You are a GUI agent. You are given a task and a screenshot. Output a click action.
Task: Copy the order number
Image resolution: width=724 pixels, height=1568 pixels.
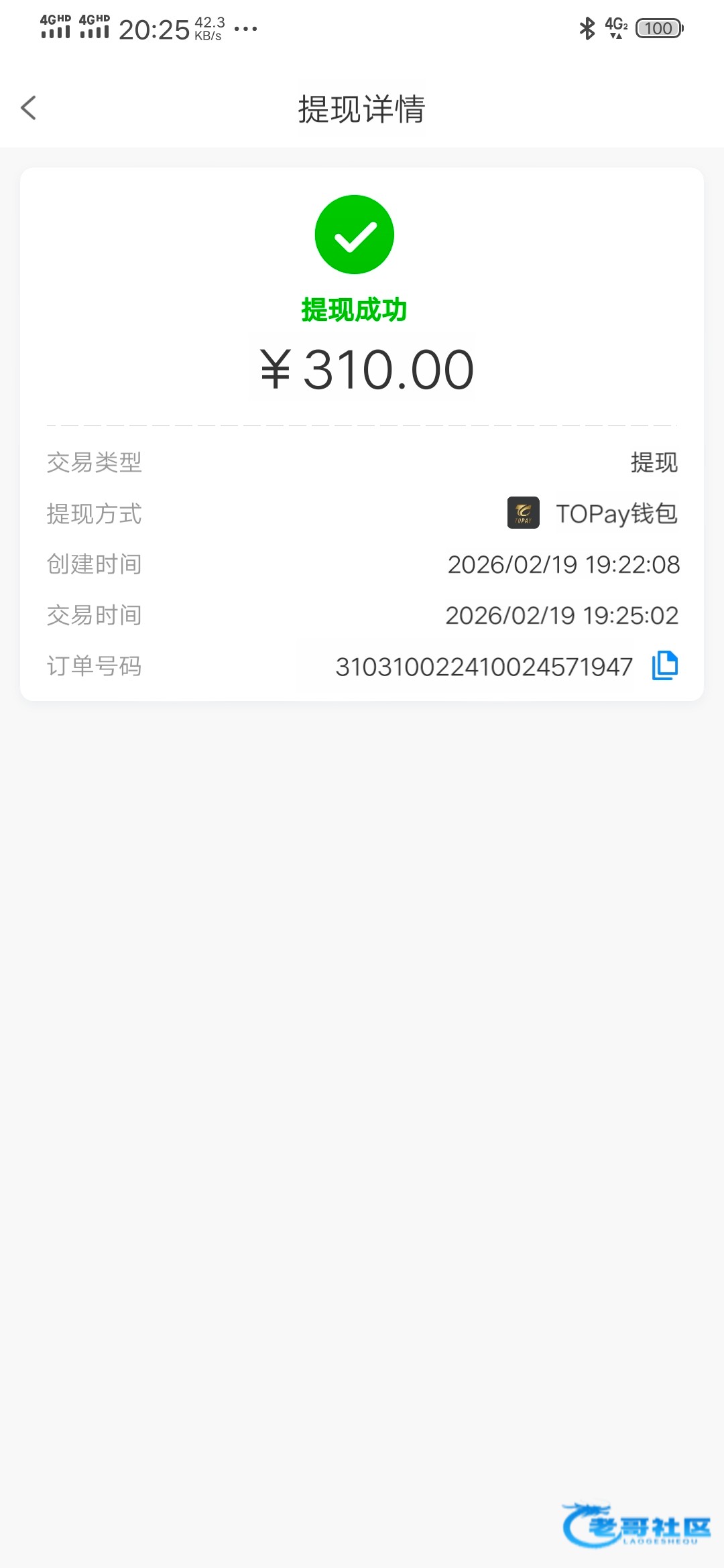pos(664,666)
